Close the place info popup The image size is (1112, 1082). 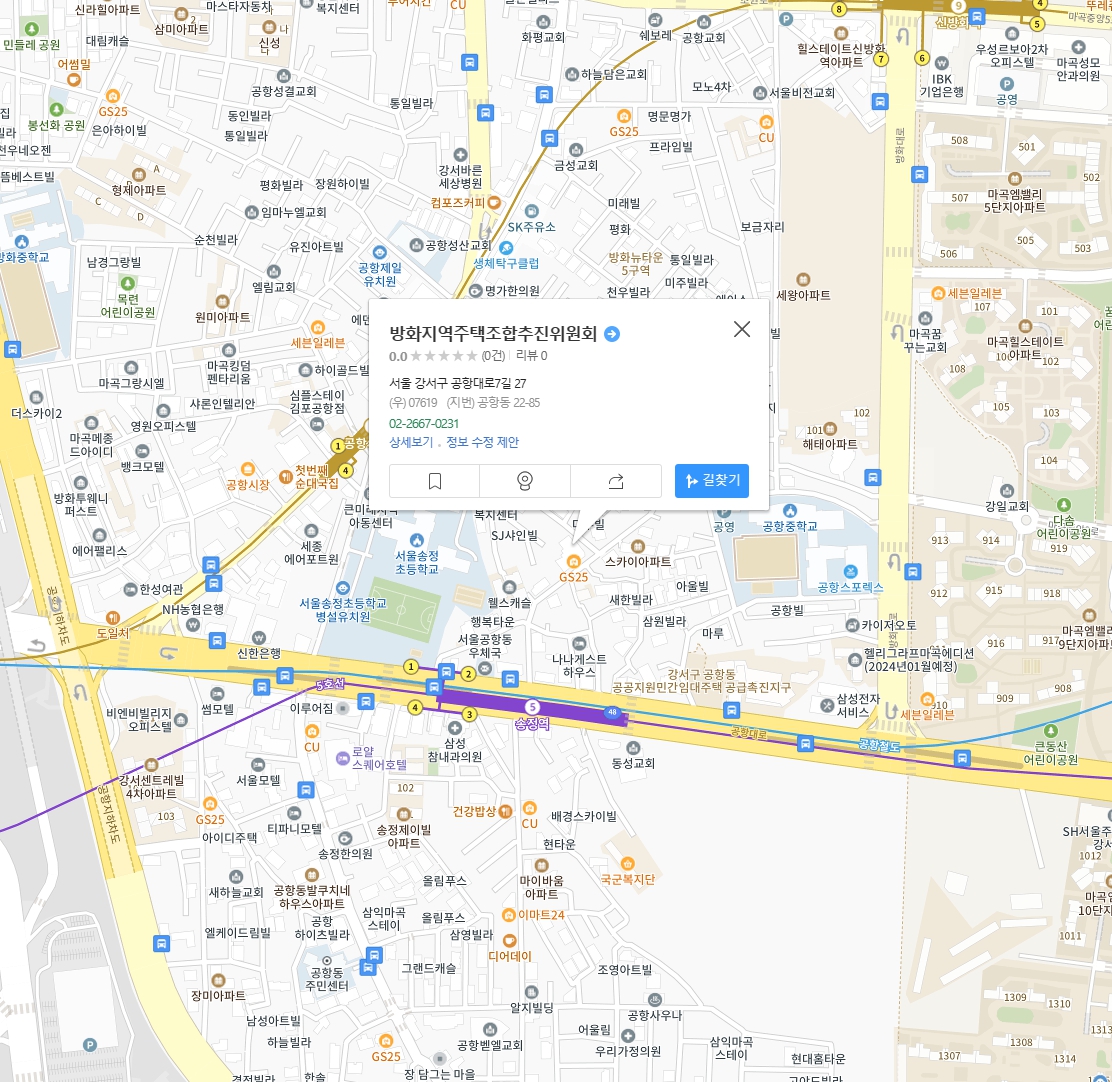(741, 329)
